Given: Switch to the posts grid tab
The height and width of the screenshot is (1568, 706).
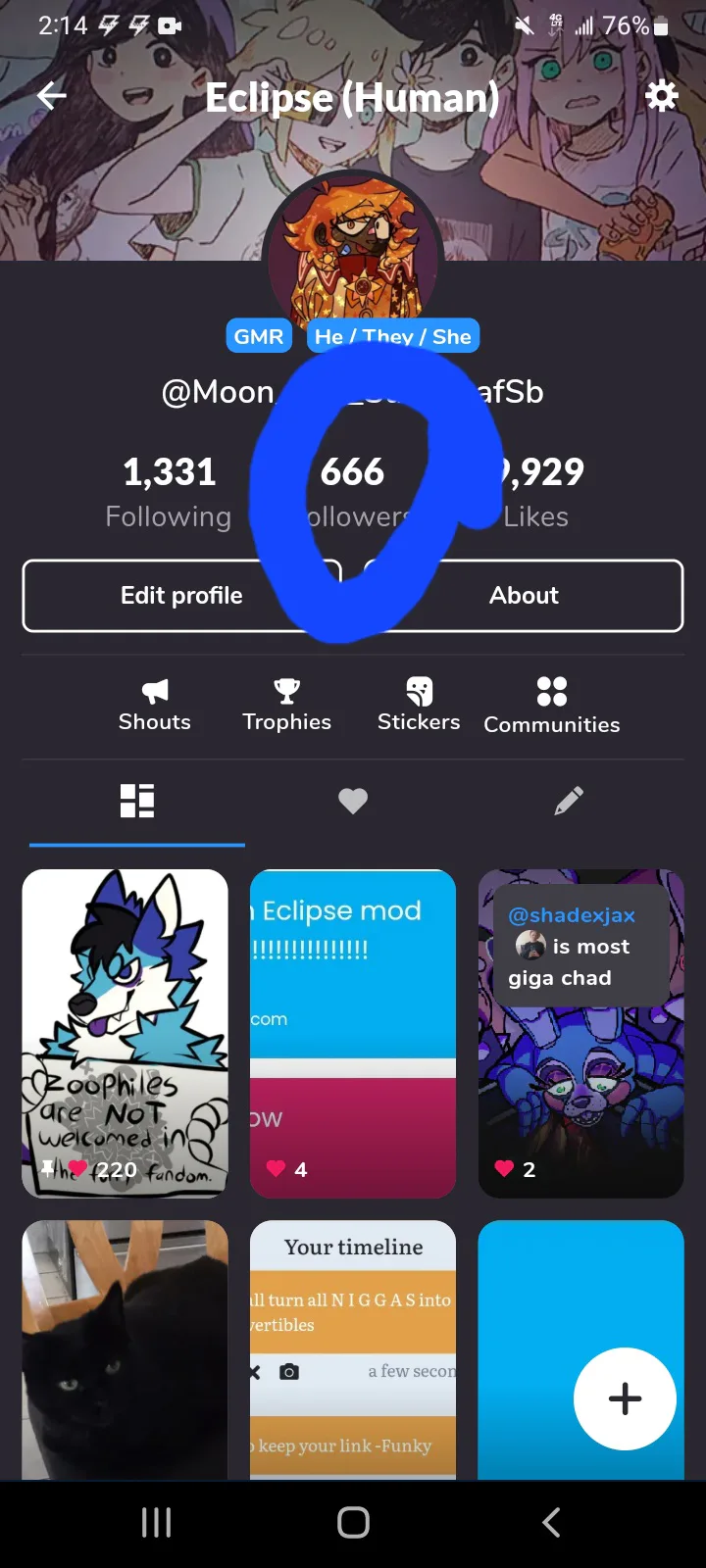Looking at the screenshot, I should pyautogui.click(x=137, y=801).
